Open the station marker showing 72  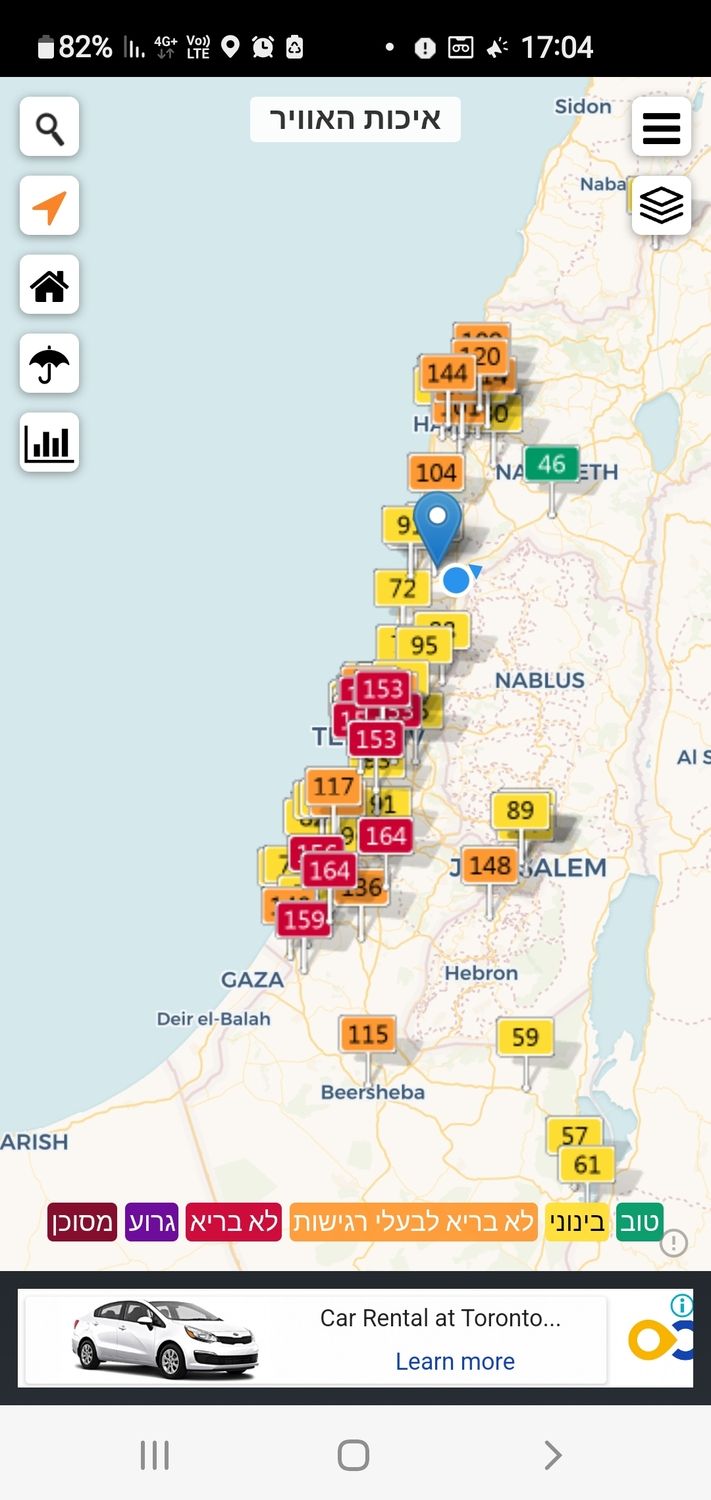point(402,588)
